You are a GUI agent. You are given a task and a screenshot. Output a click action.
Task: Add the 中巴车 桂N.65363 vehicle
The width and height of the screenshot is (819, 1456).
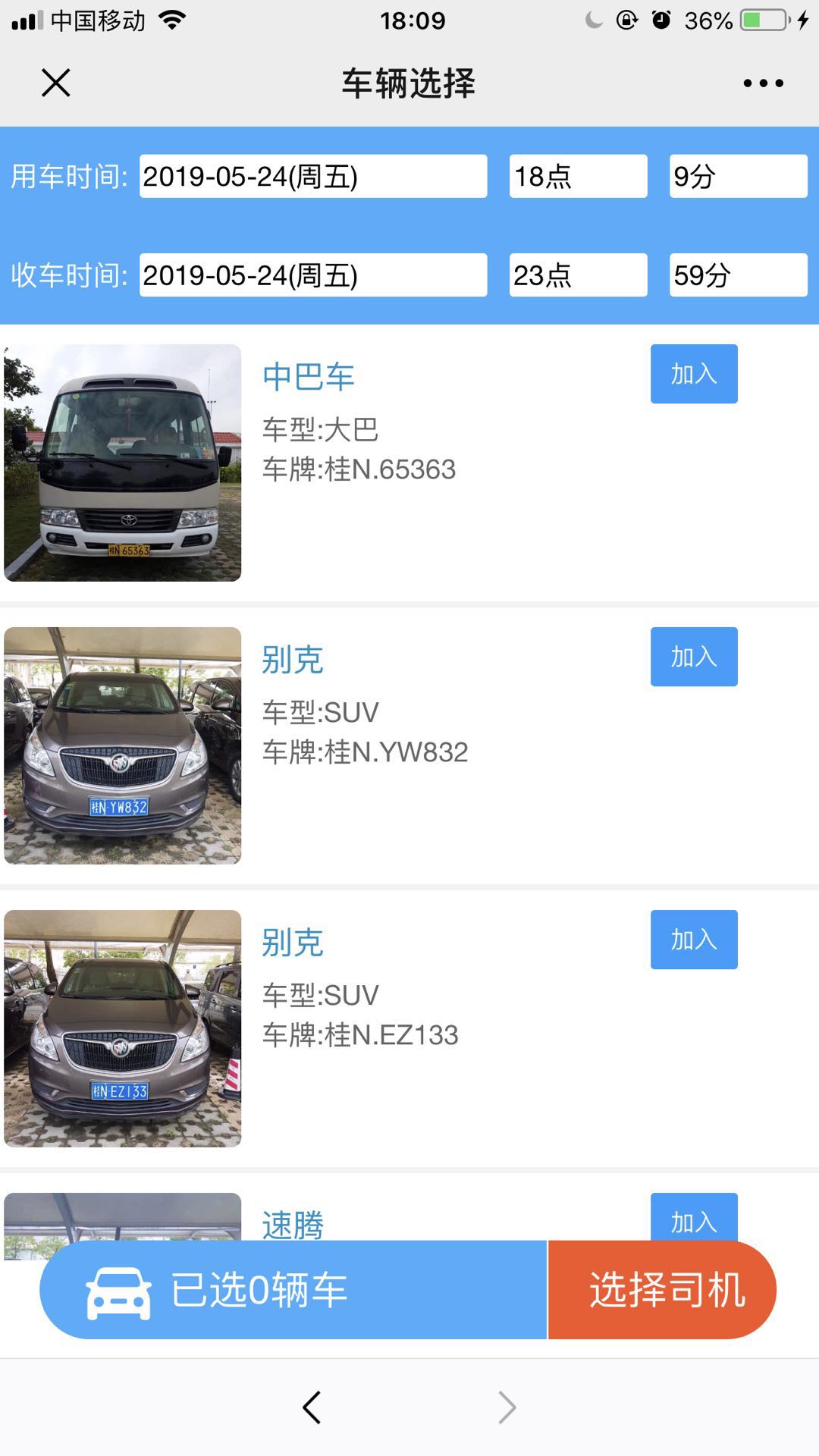[x=693, y=374]
